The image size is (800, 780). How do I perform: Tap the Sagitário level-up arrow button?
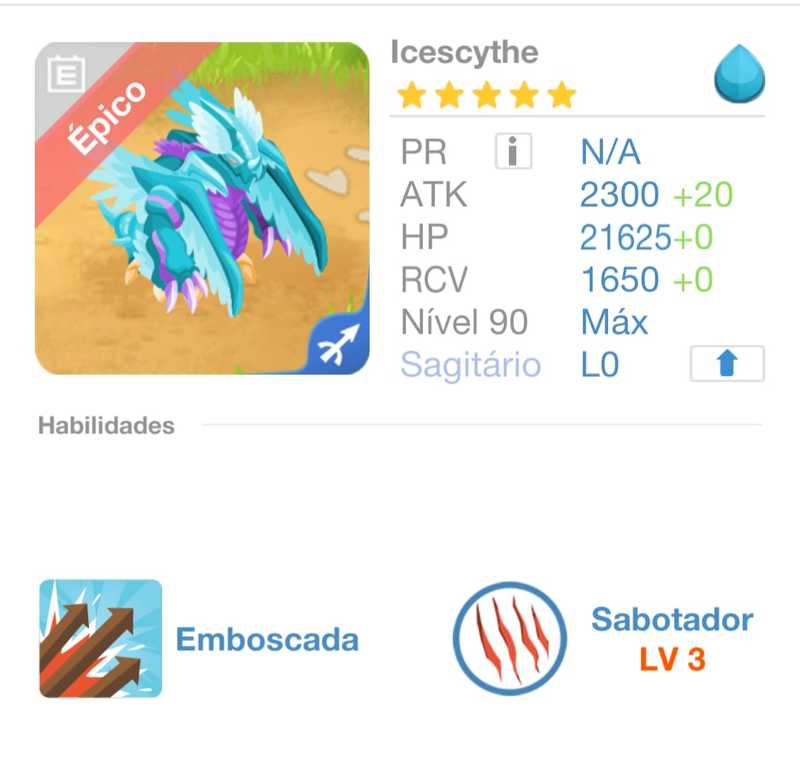(727, 364)
